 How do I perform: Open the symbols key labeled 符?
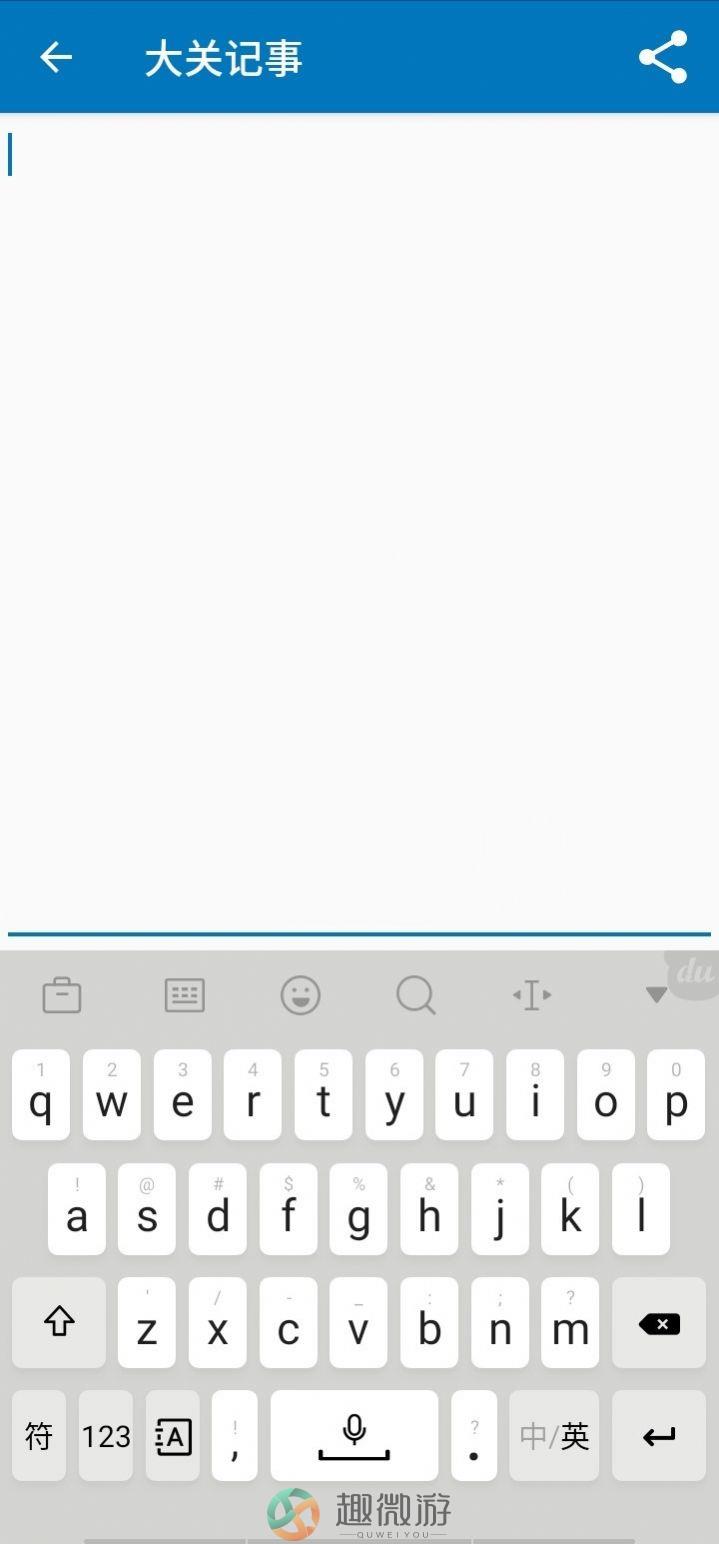(x=39, y=1435)
